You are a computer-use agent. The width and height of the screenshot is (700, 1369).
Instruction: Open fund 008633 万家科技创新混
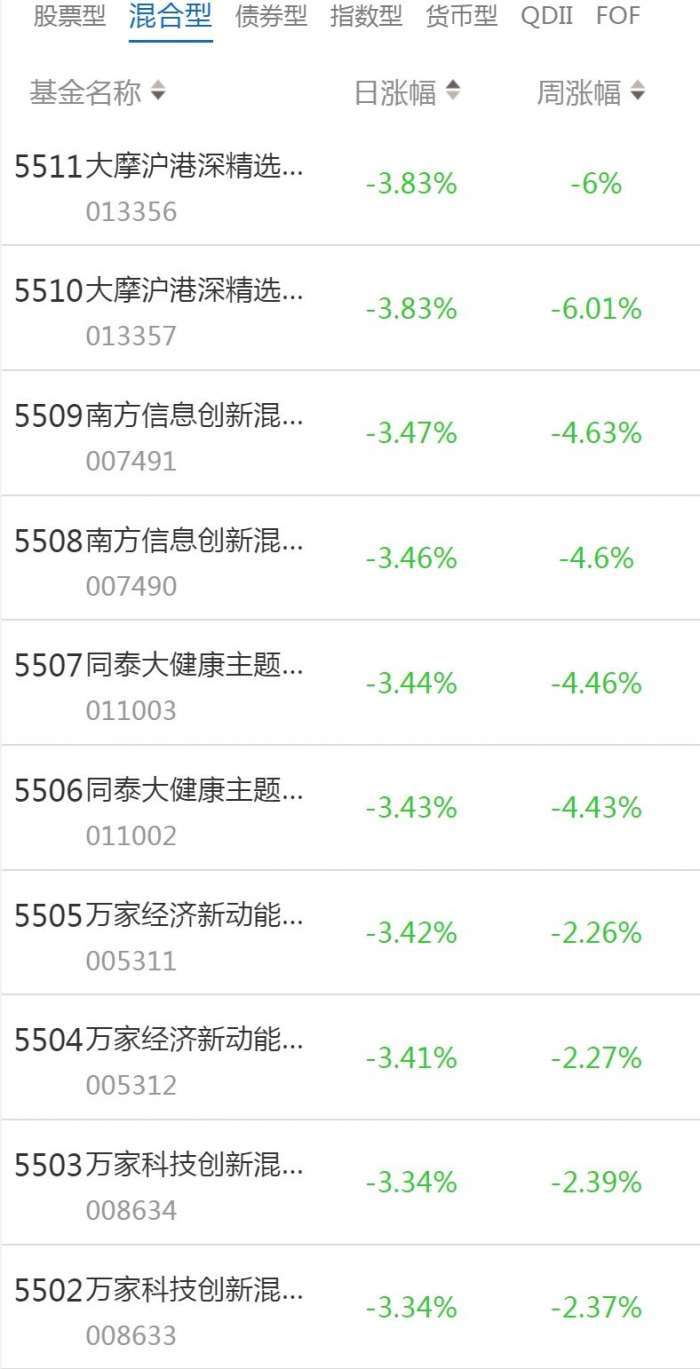pos(160,1308)
